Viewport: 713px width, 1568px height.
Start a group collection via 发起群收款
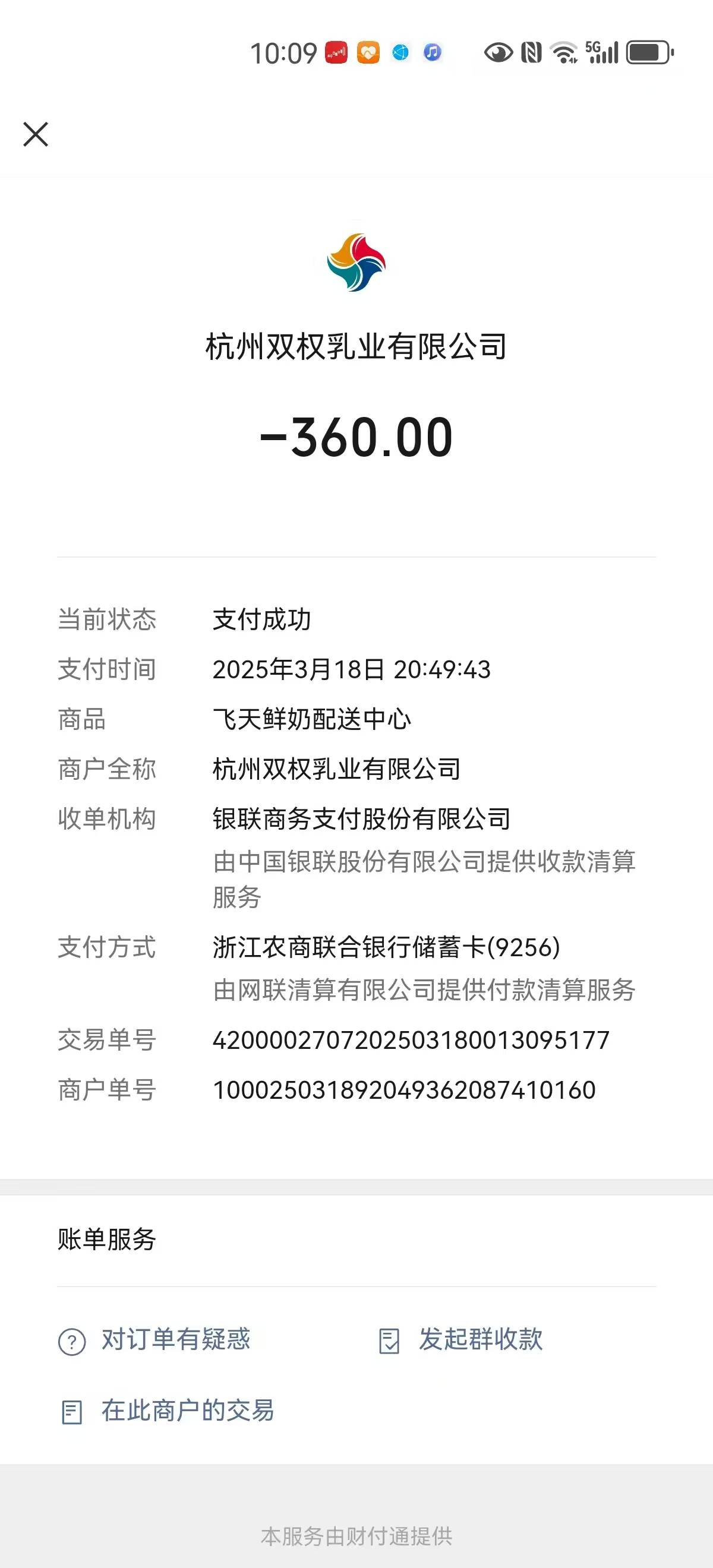pyautogui.click(x=480, y=1340)
